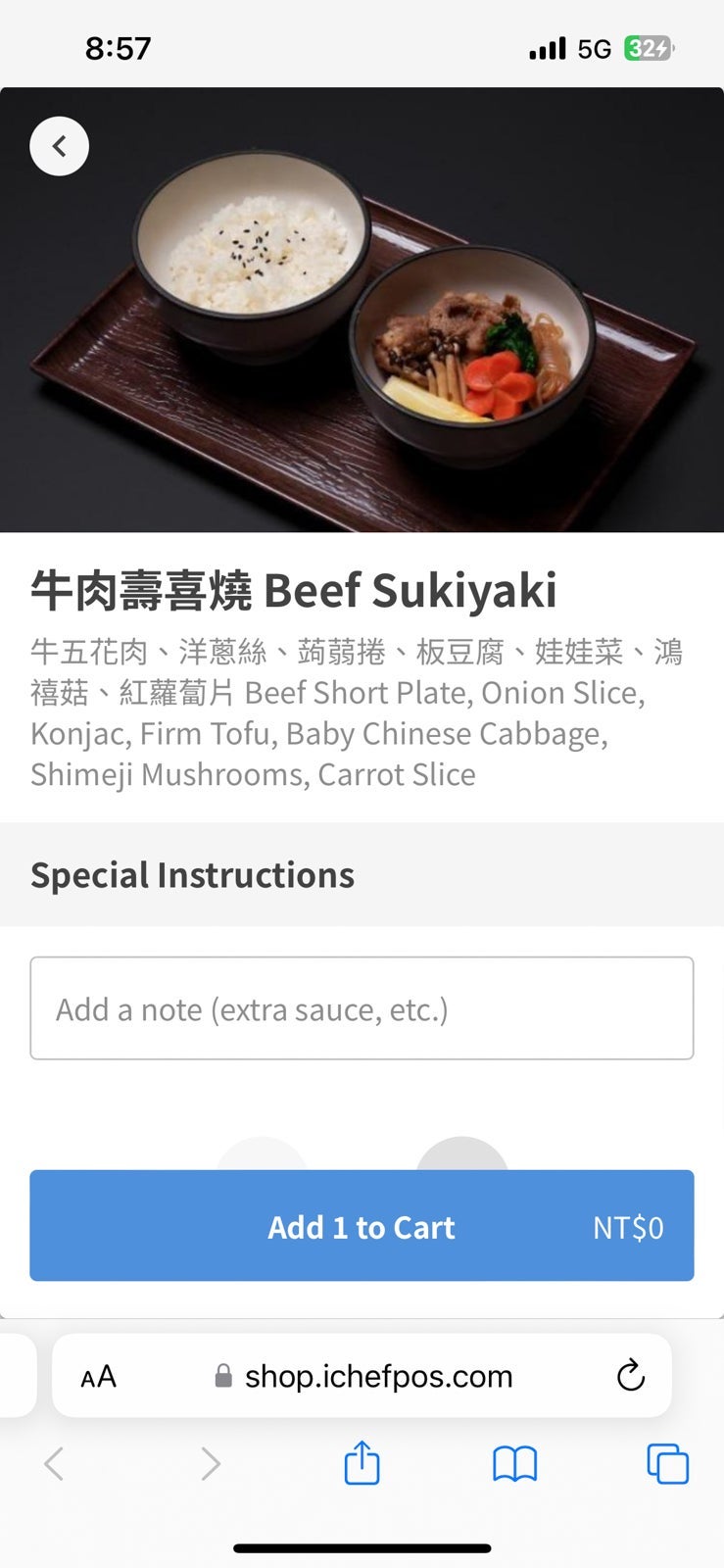Go back from the Beef Sukiyaki page

[x=59, y=146]
